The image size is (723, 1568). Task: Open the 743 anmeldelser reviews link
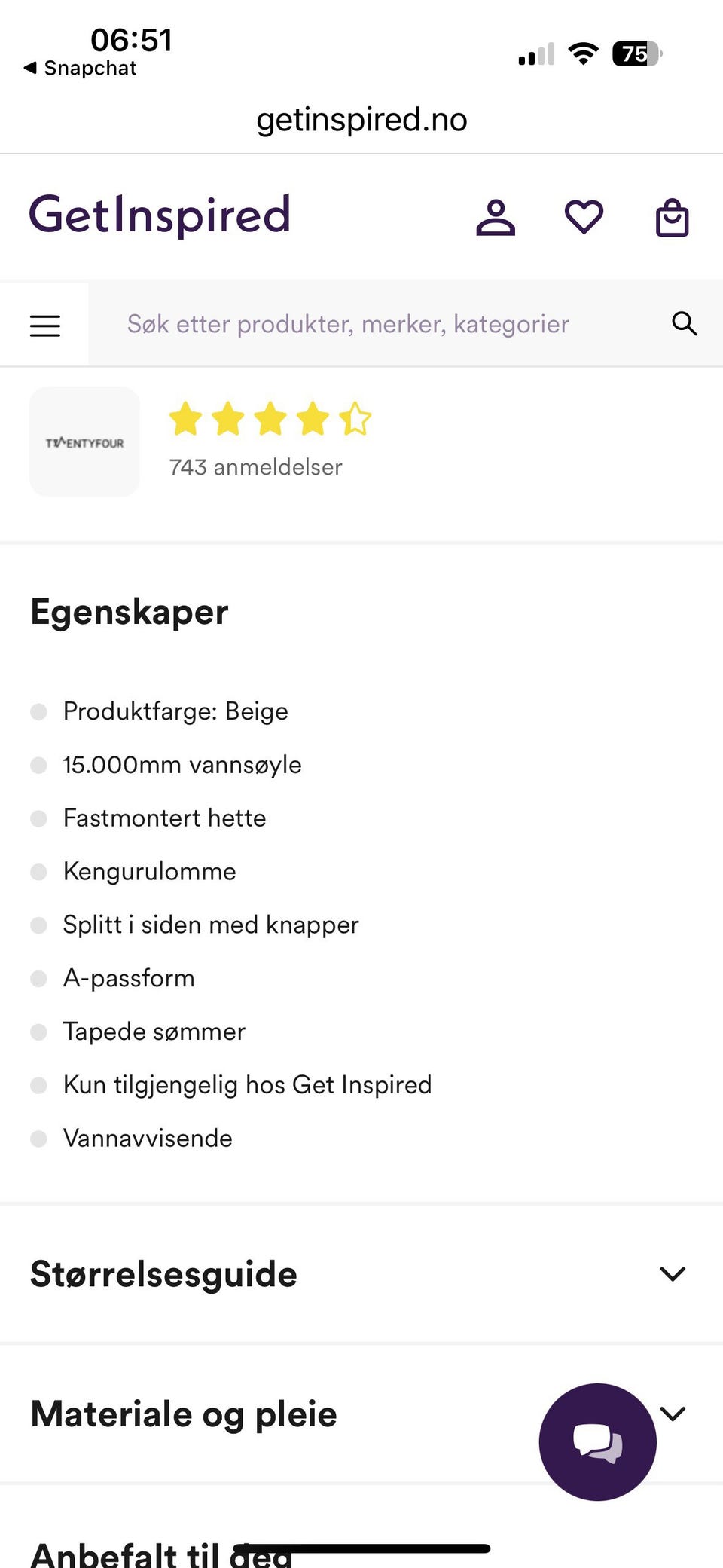256,466
